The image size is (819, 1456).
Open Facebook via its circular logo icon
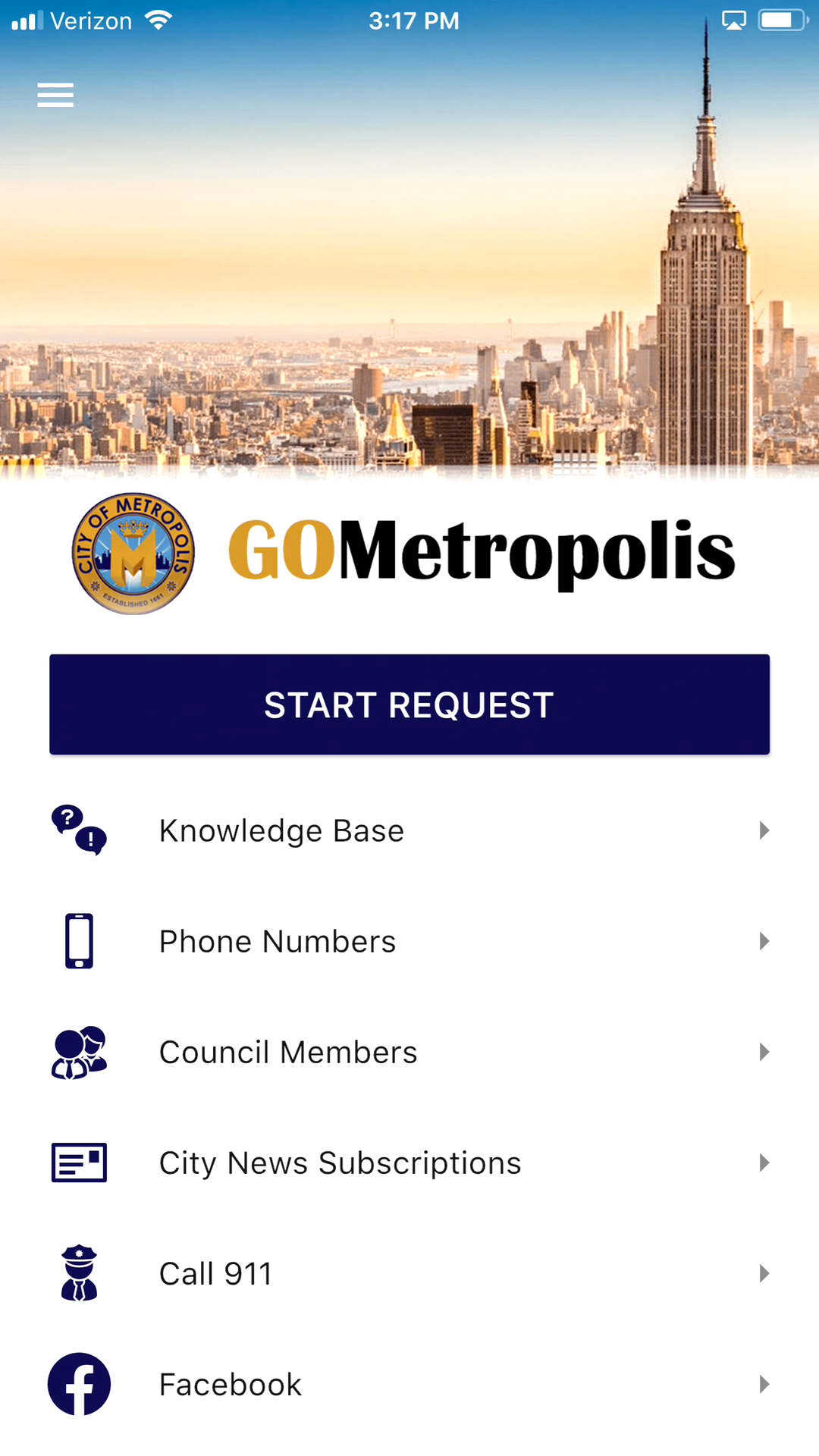click(x=79, y=1384)
